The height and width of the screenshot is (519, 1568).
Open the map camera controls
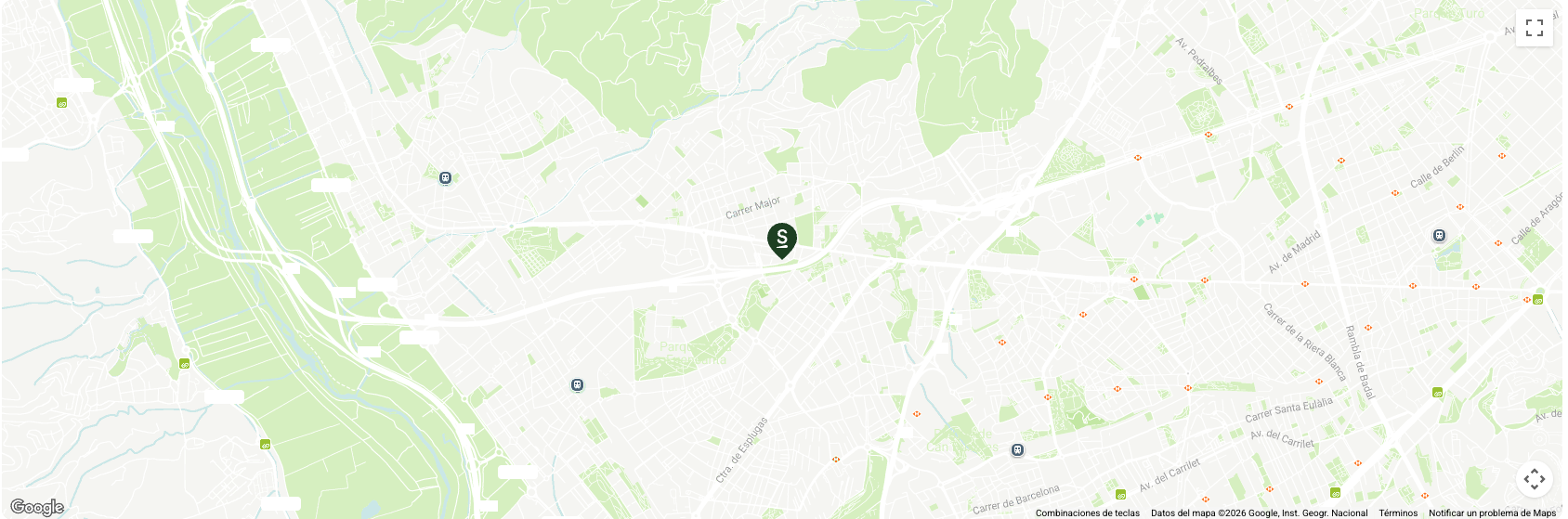point(1534,479)
